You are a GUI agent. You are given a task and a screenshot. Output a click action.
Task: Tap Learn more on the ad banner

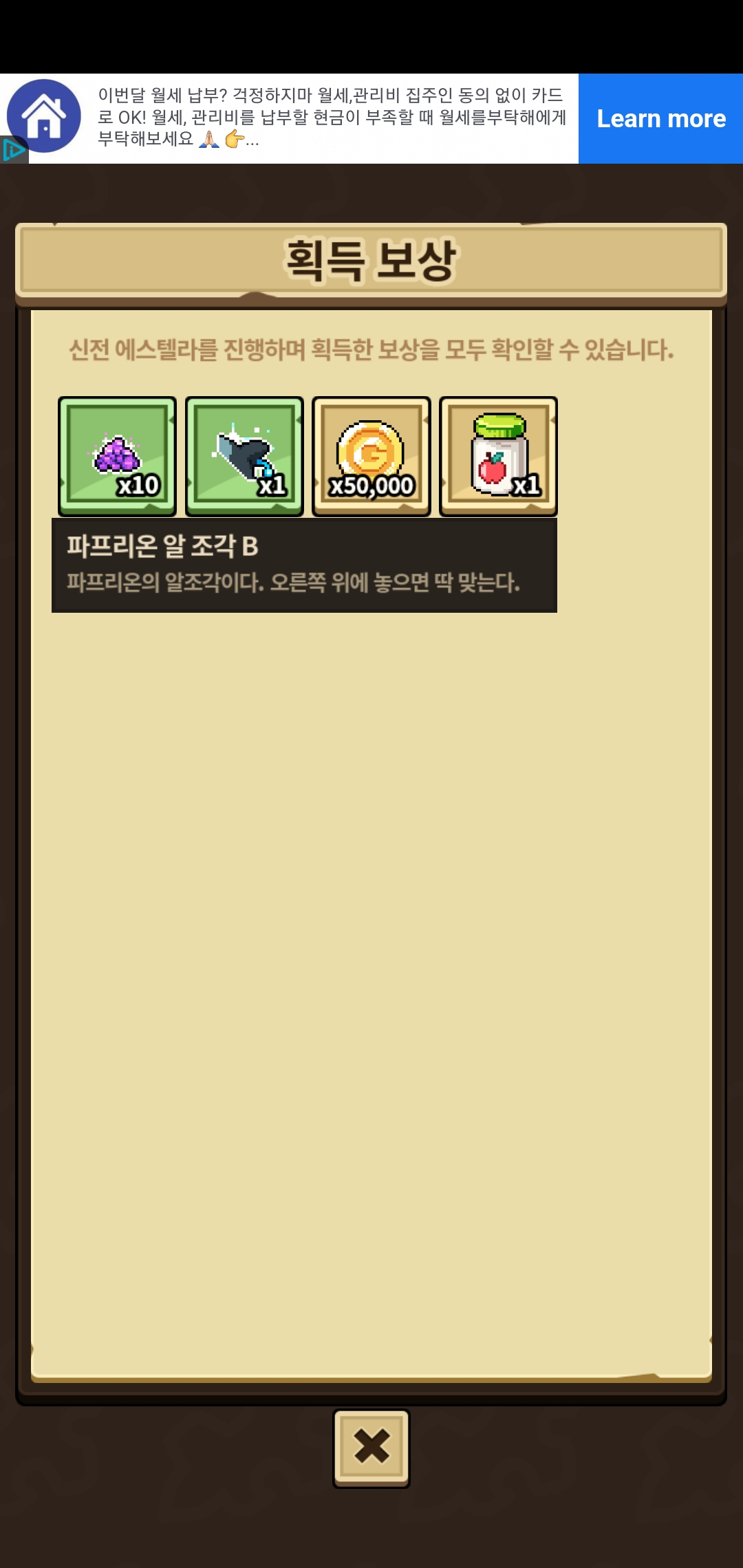(x=660, y=118)
